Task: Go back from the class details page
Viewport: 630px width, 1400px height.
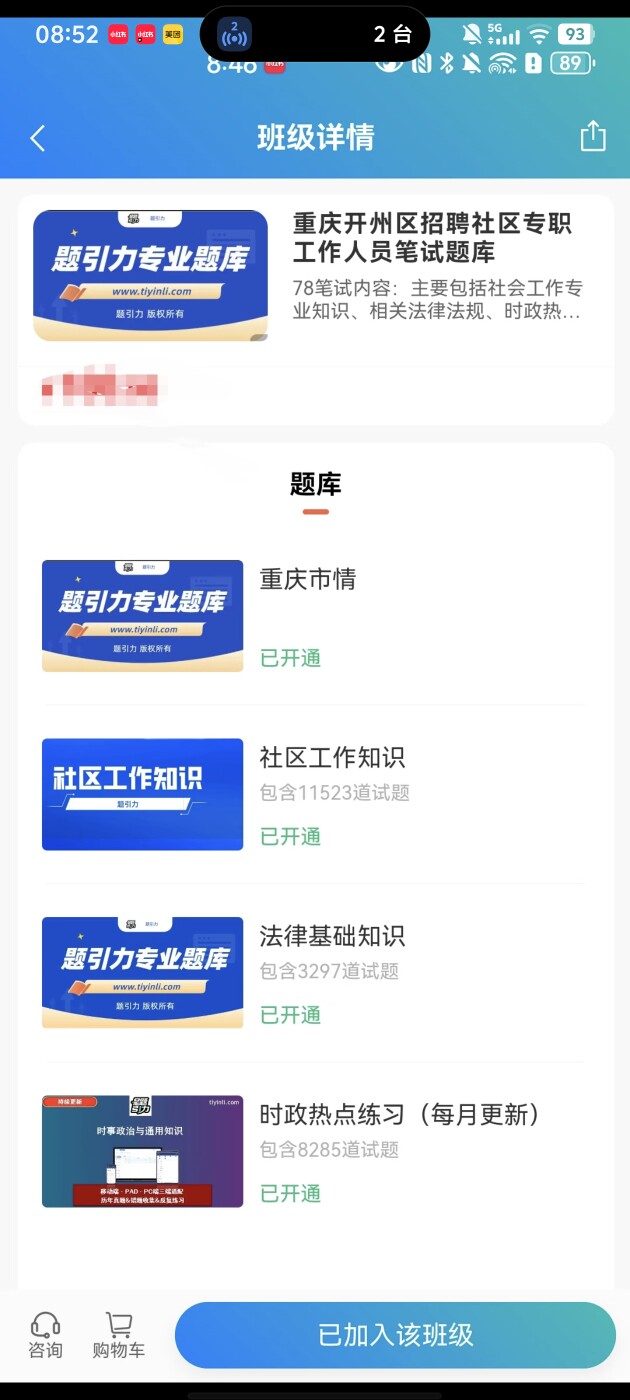Action: point(38,138)
